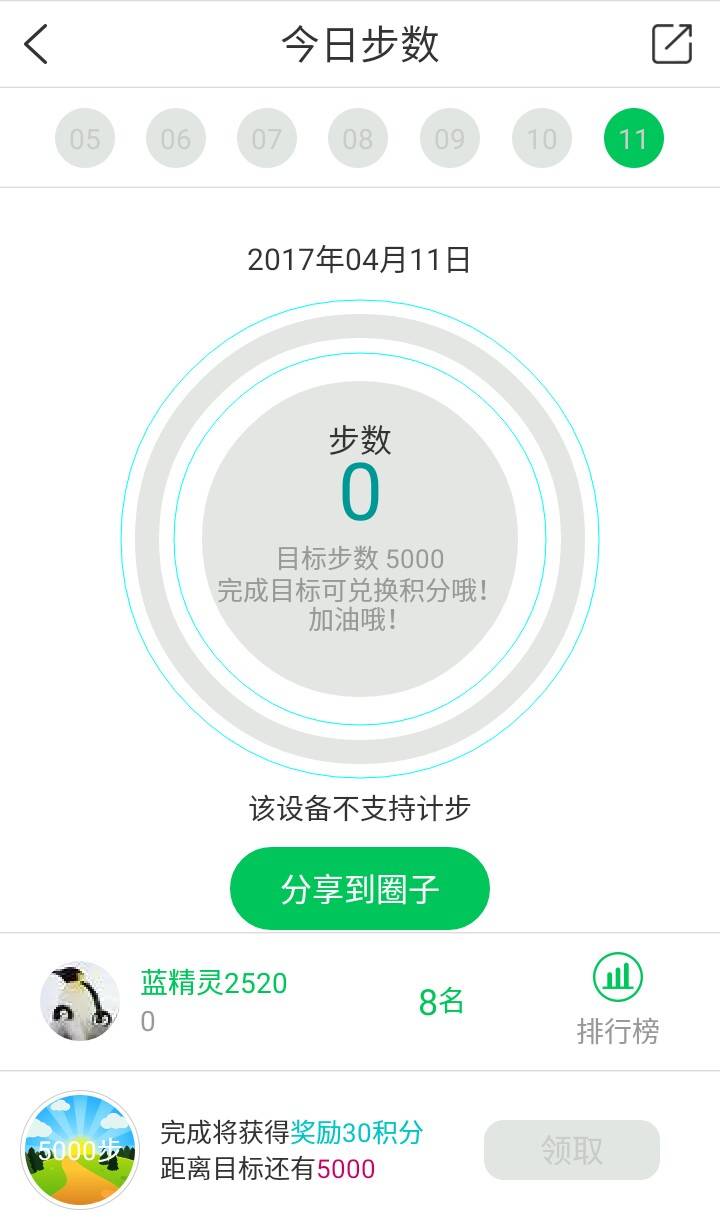View steps for day 10
Image resolution: width=720 pixels, height=1230 pixels.
(x=542, y=138)
